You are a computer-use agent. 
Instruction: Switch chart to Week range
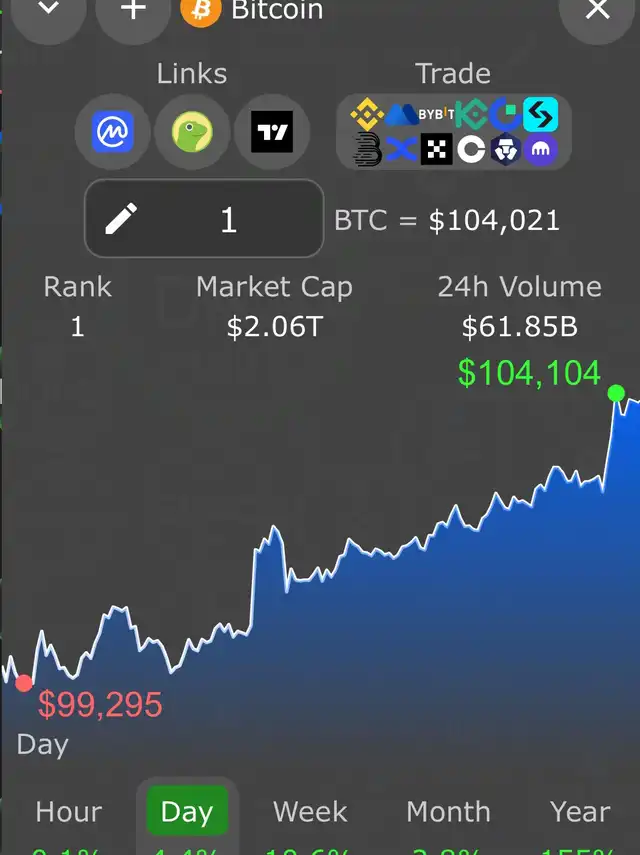tap(311, 811)
